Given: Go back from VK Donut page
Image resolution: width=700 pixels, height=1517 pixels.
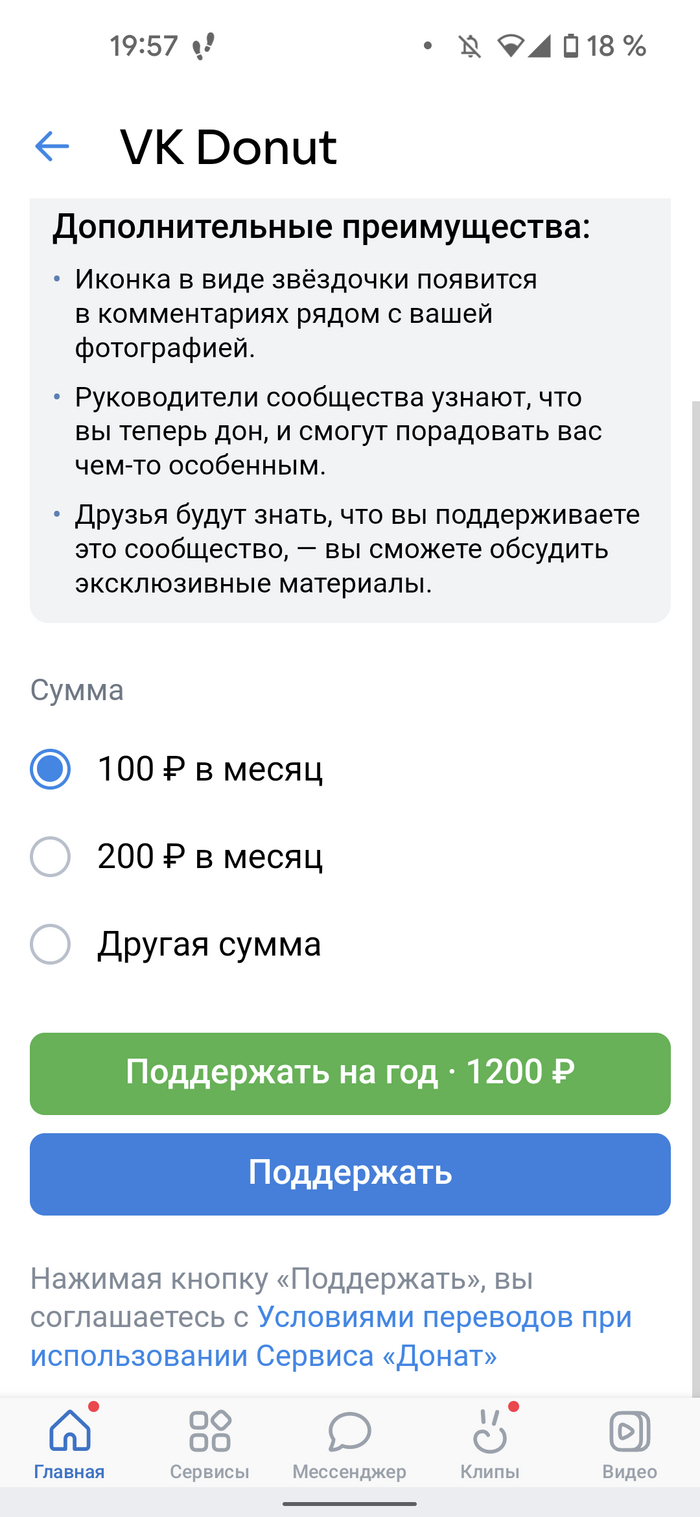Looking at the screenshot, I should [52, 147].
